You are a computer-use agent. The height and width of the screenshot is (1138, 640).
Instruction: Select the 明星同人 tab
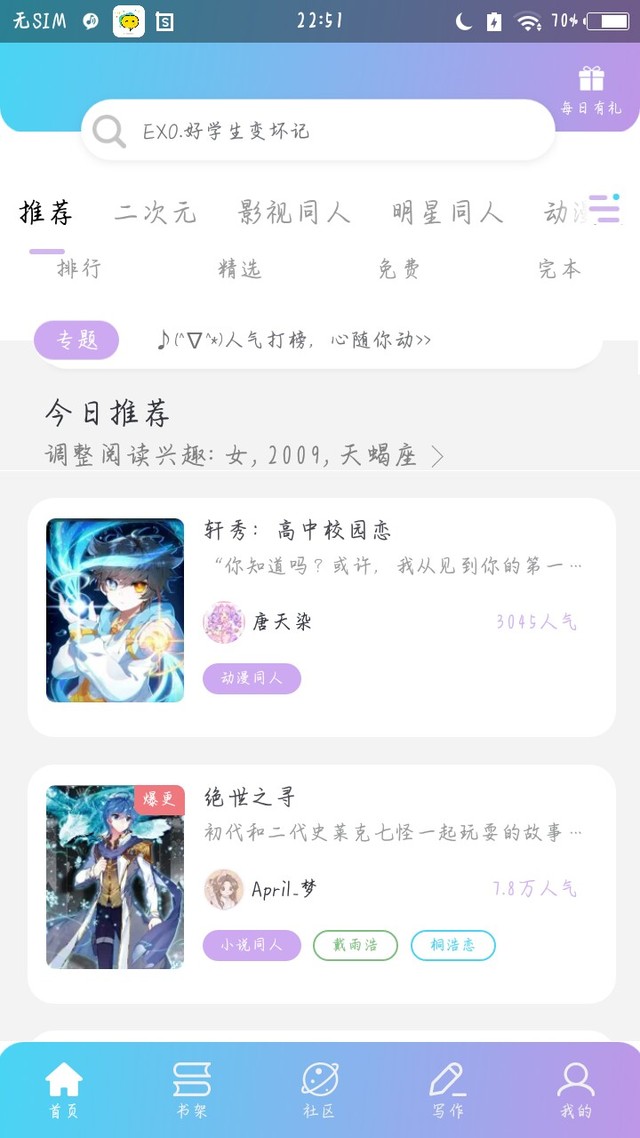tap(447, 213)
